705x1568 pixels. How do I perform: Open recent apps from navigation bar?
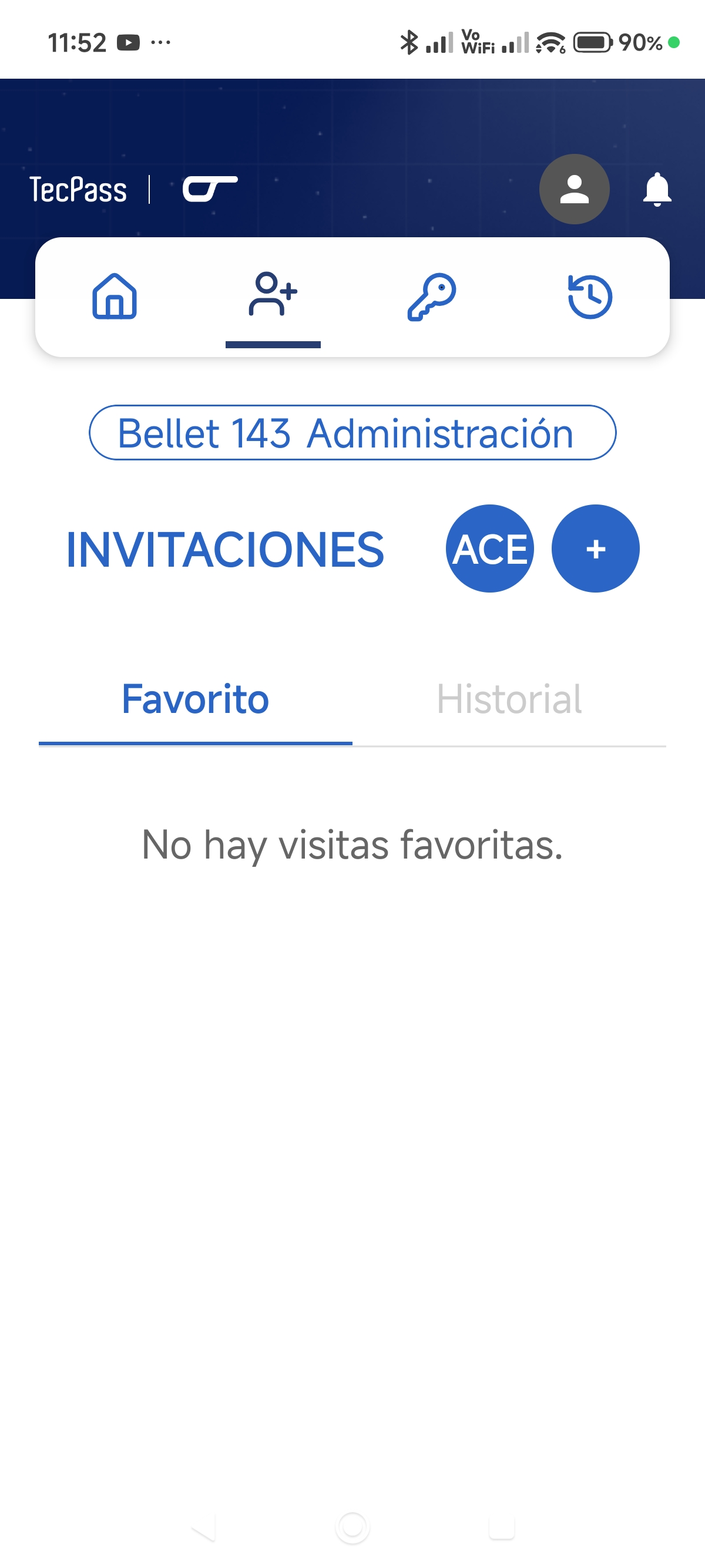point(502,1527)
